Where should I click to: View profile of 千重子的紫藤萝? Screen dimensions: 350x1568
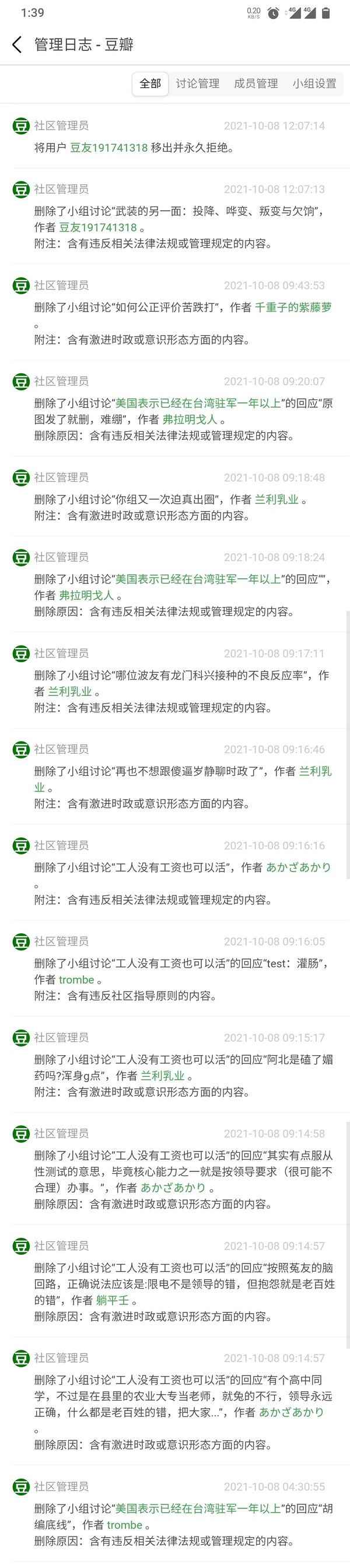click(293, 307)
